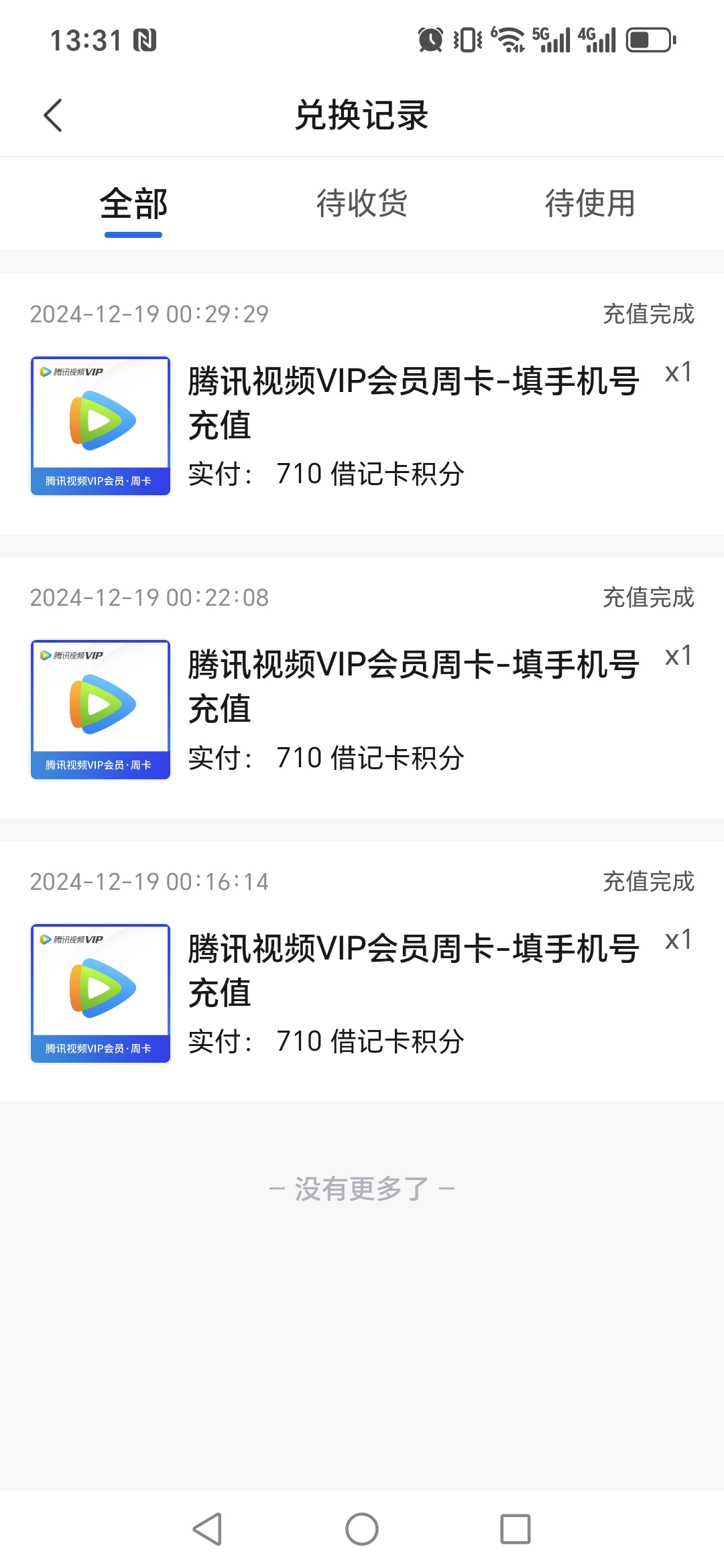Image resolution: width=724 pixels, height=1568 pixels.
Task: Open the recent apps view
Action: pos(516,1529)
